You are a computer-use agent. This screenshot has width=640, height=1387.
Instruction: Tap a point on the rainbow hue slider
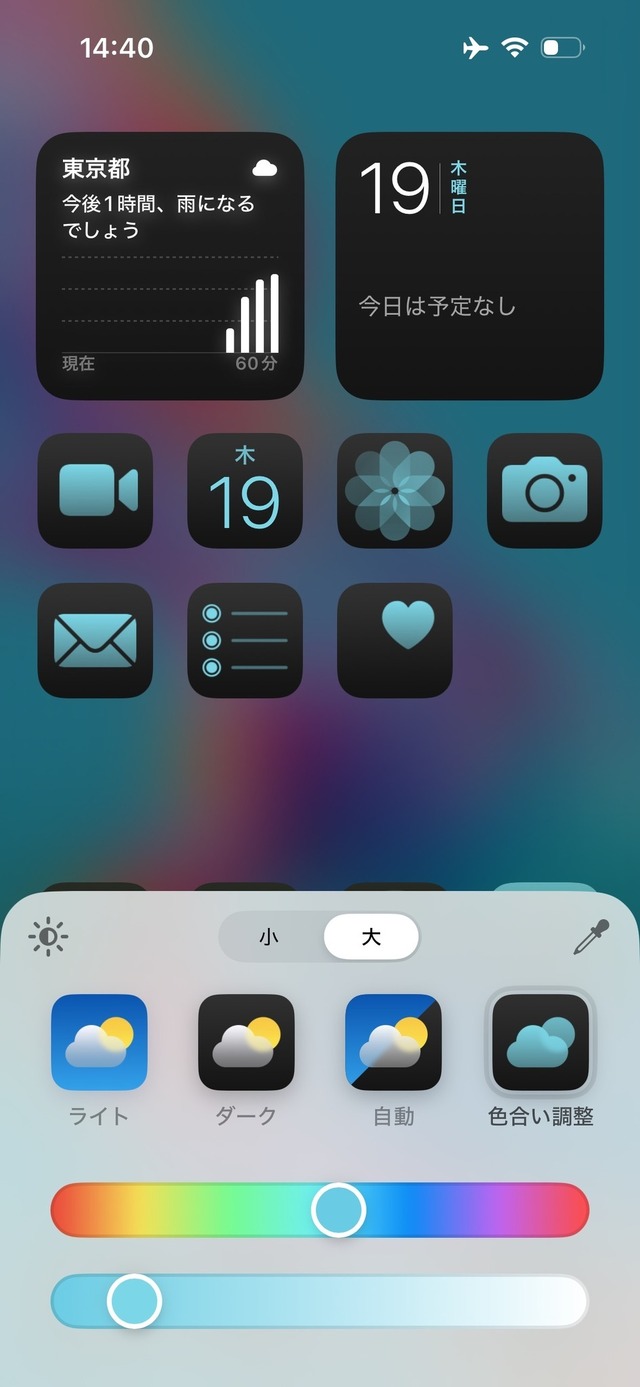200,1210
